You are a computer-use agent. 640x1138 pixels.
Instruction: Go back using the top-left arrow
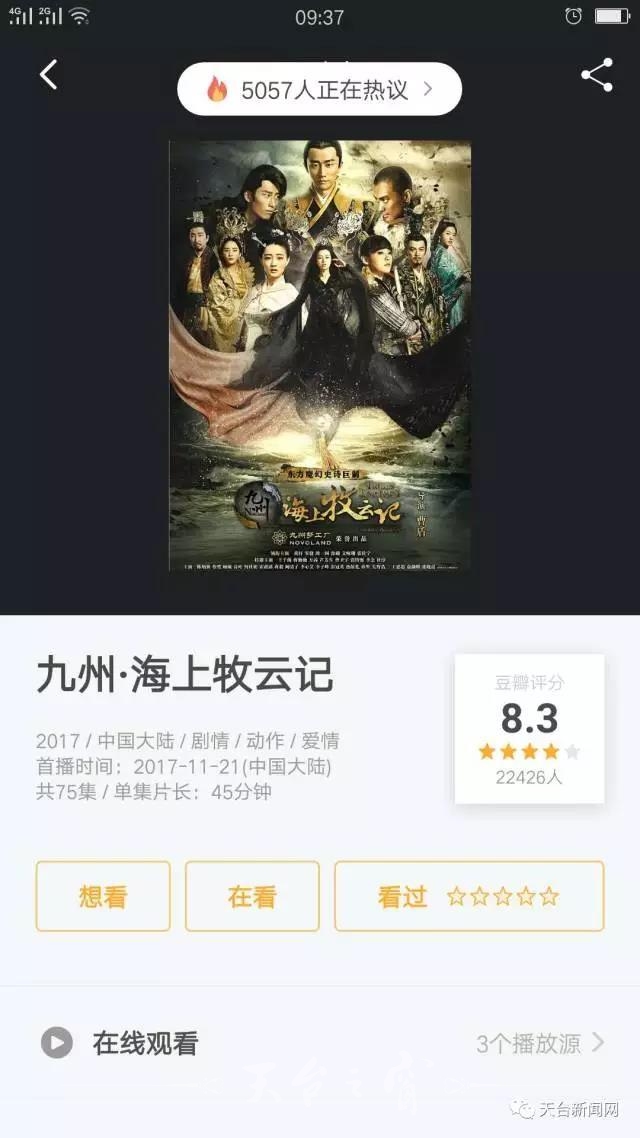click(x=48, y=75)
